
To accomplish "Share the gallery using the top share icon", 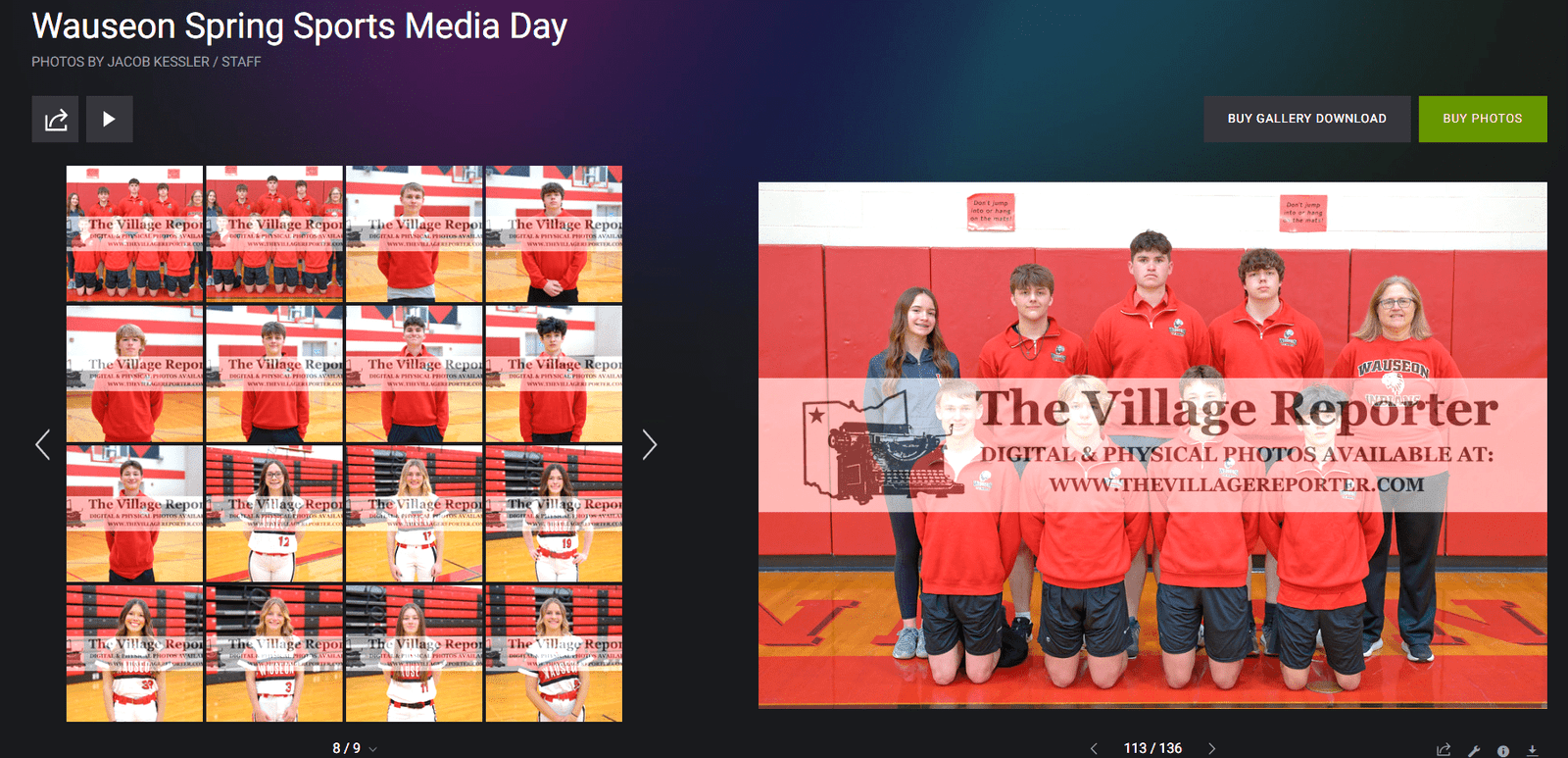I will click(x=55, y=120).
